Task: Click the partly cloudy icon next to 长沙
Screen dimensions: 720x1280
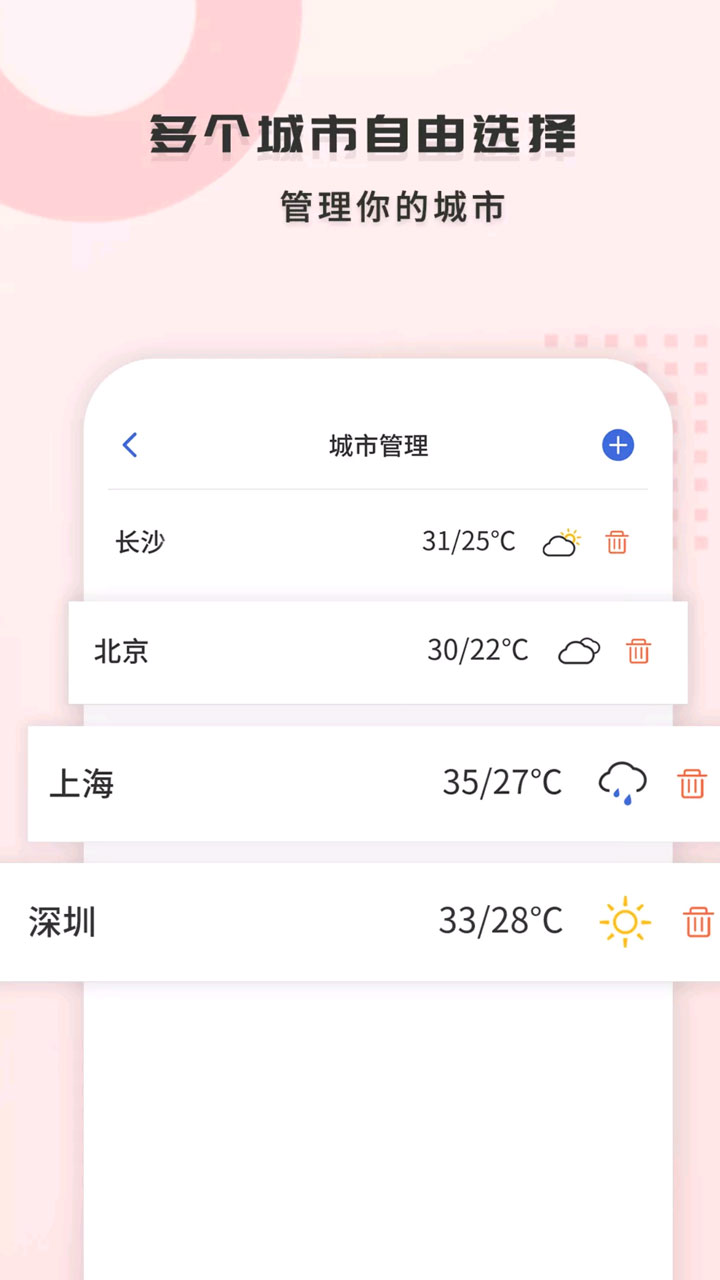Action: click(562, 543)
